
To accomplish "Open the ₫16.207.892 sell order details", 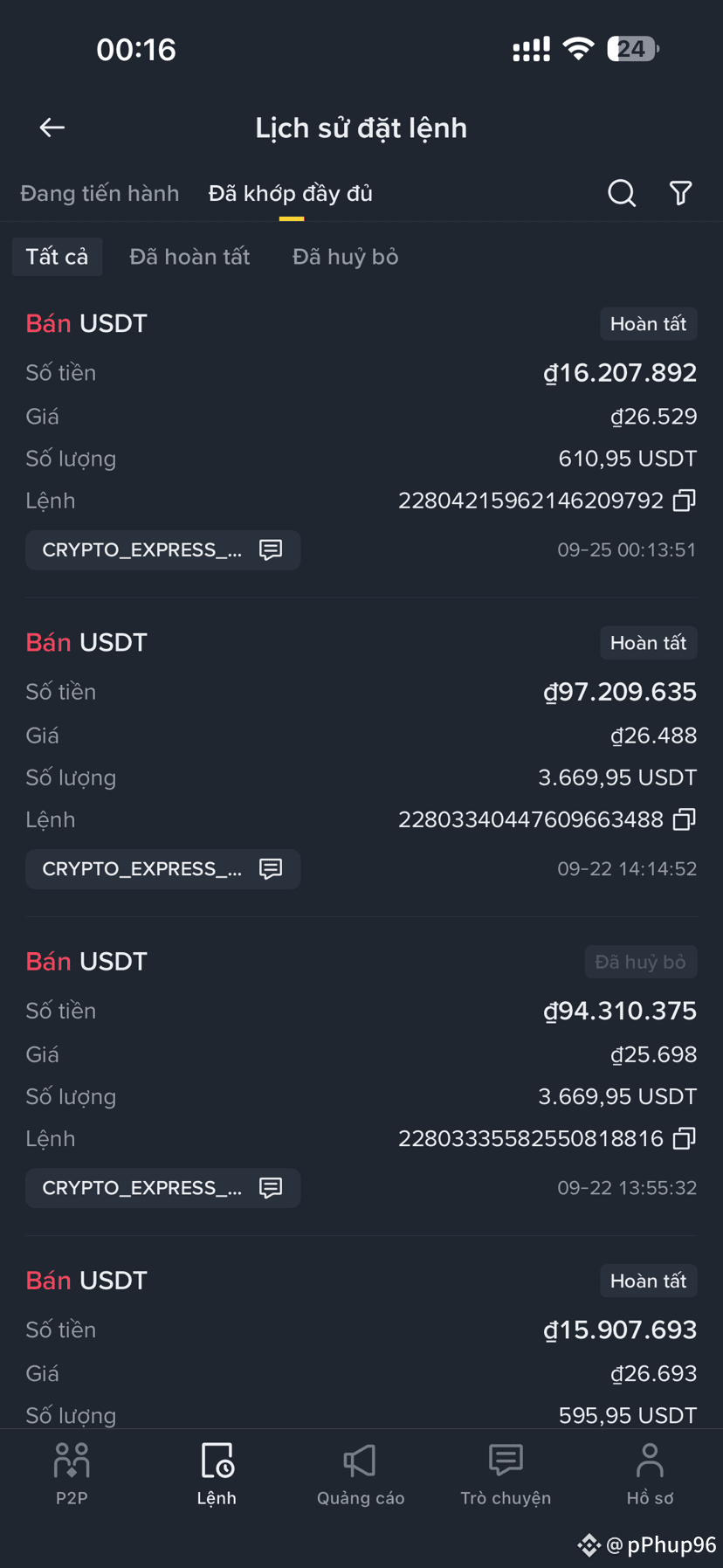I will (x=361, y=437).
